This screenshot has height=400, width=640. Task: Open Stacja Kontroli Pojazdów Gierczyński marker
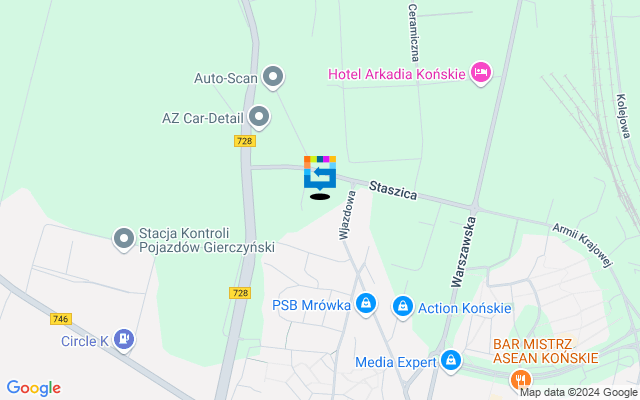[124, 238]
